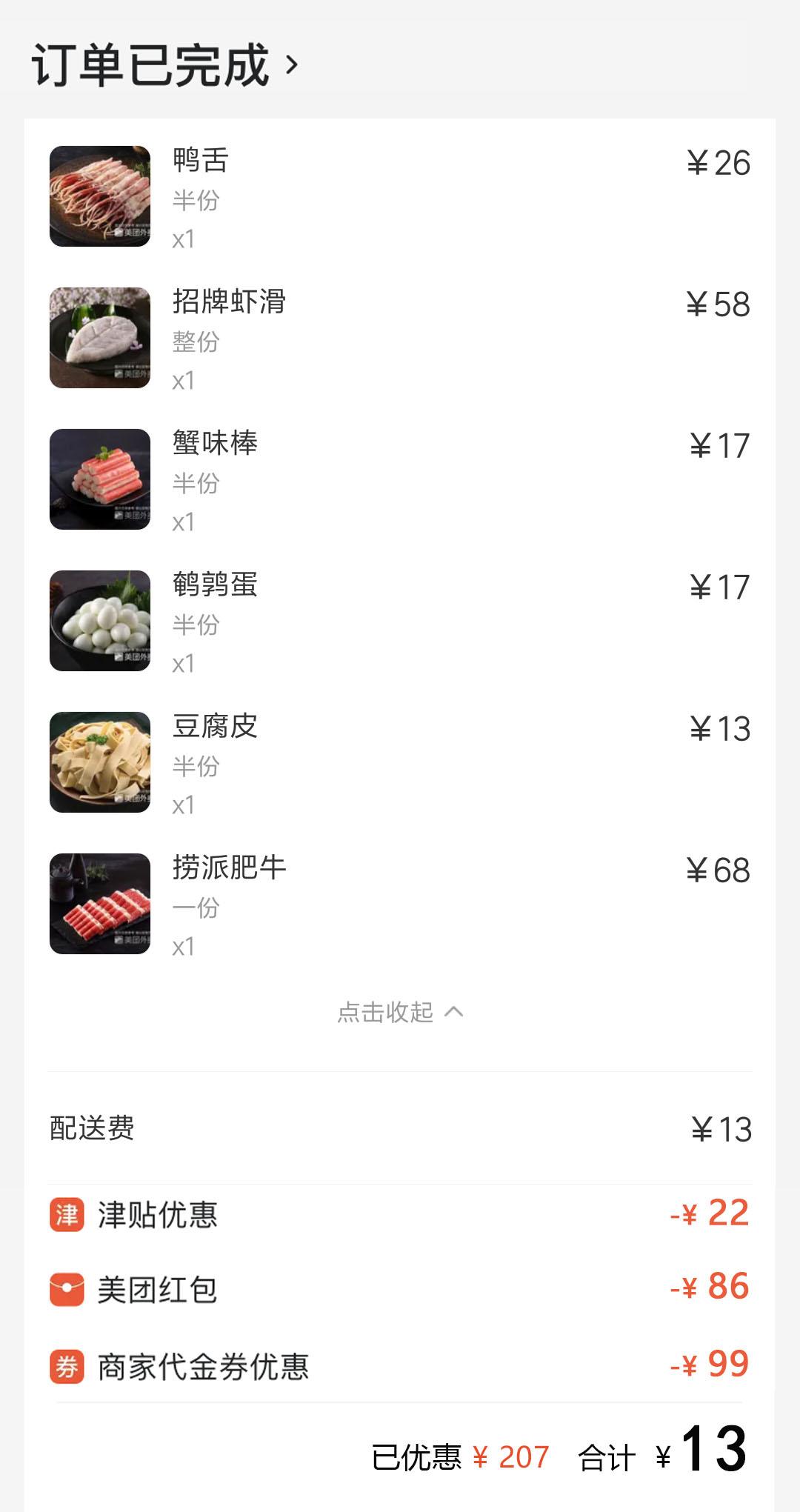View the 鹌鹑蛋 dish item
Viewport: 800px width, 1512px height.
[215, 585]
